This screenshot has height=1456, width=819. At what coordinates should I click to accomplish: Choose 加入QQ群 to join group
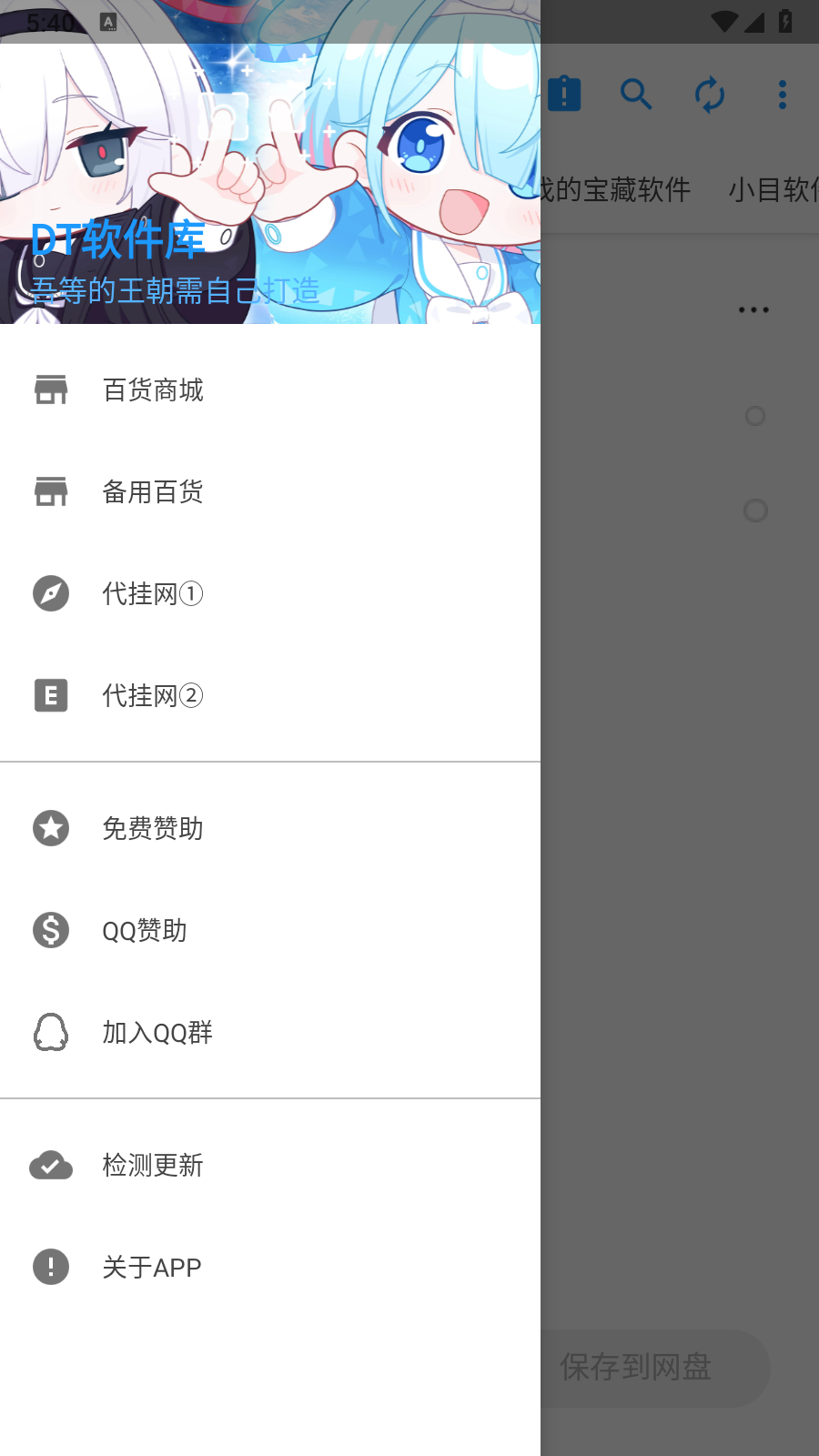click(x=157, y=1033)
